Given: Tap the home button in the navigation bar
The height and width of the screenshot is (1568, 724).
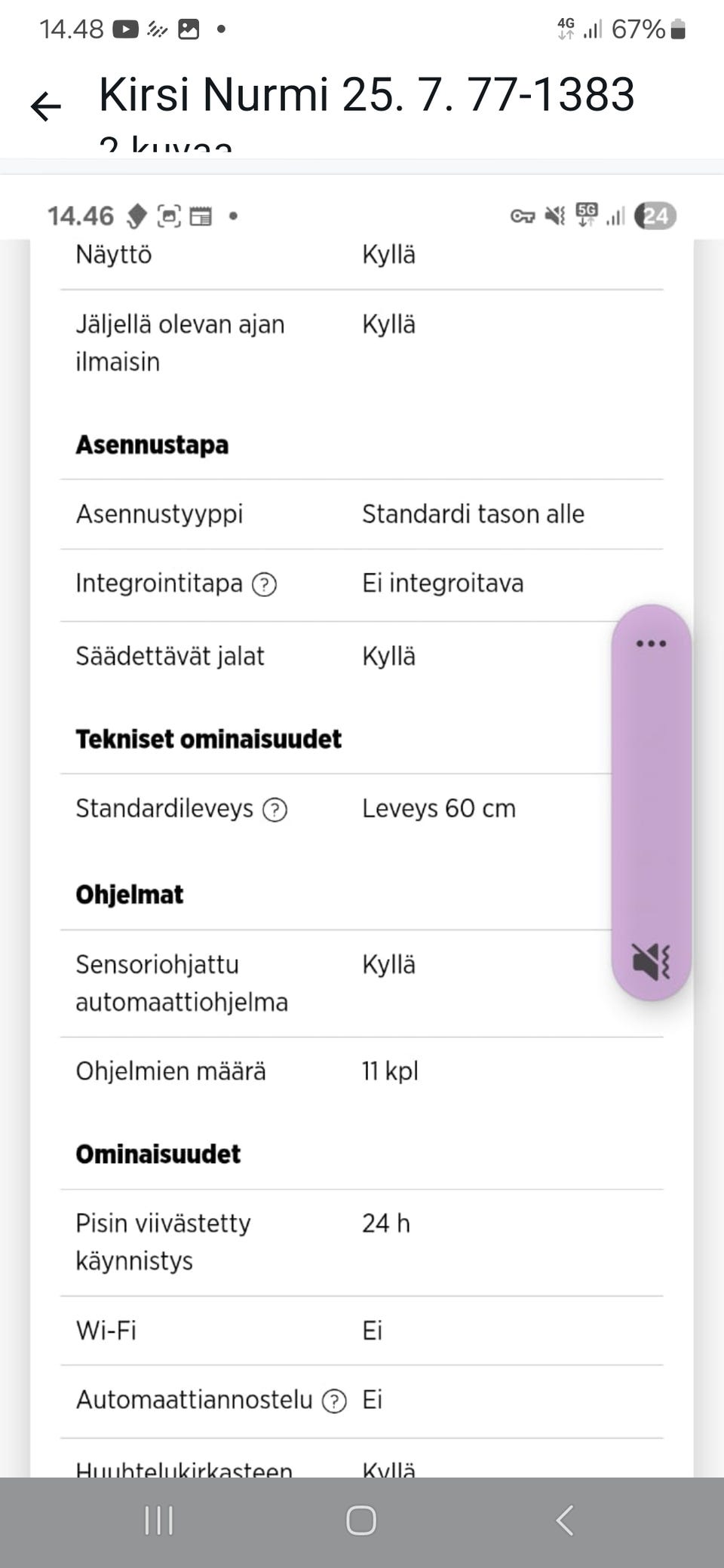Looking at the screenshot, I should 361,1521.
